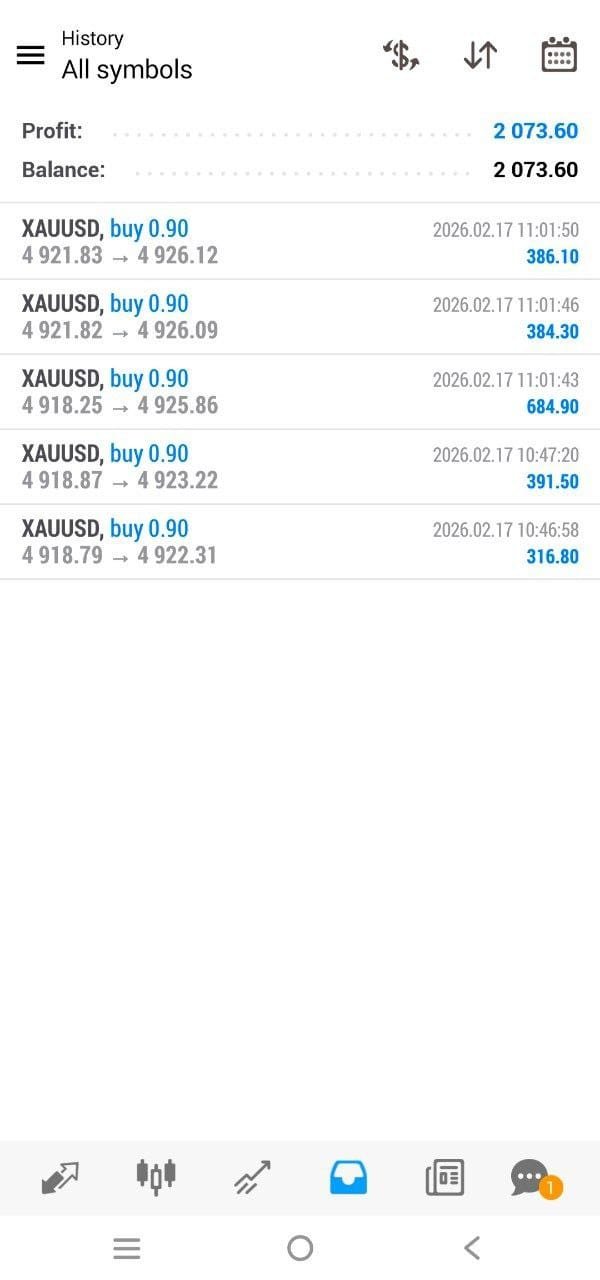Expand the XAUUSD trade closed at 10:47:20
Screen dimensions: 600x1280
(x=300, y=467)
